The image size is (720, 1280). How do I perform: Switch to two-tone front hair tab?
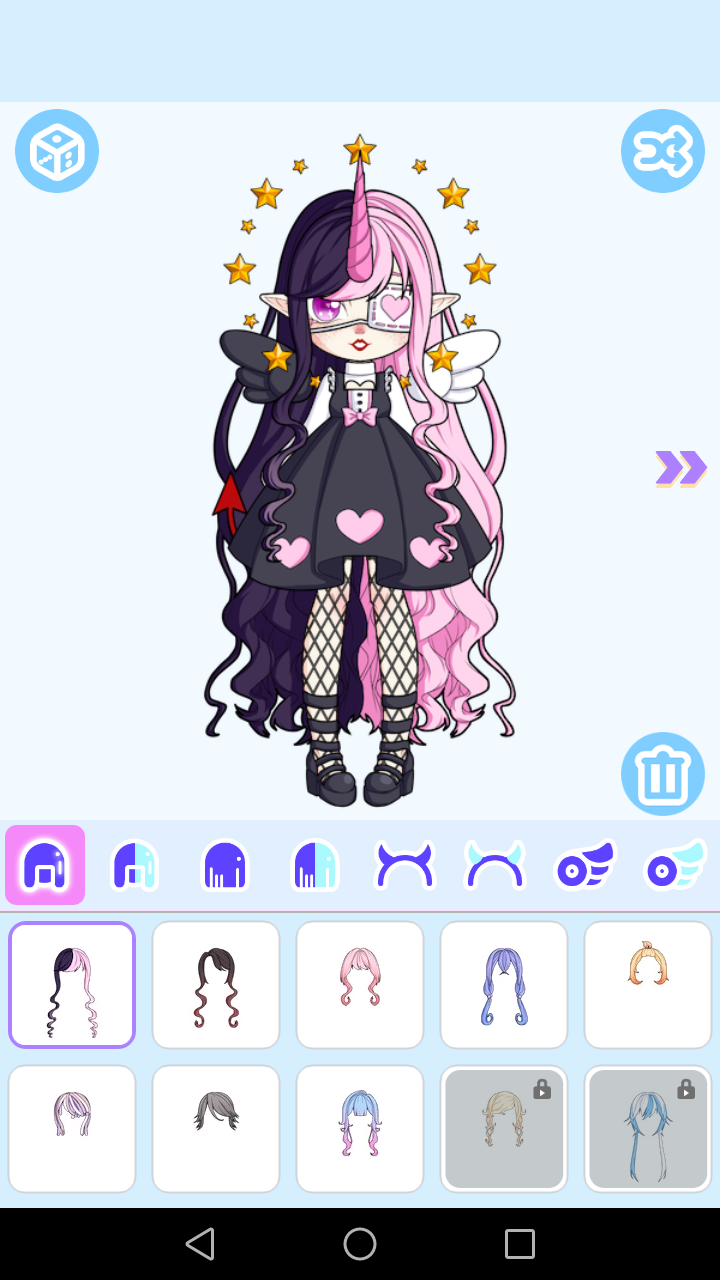click(x=135, y=865)
